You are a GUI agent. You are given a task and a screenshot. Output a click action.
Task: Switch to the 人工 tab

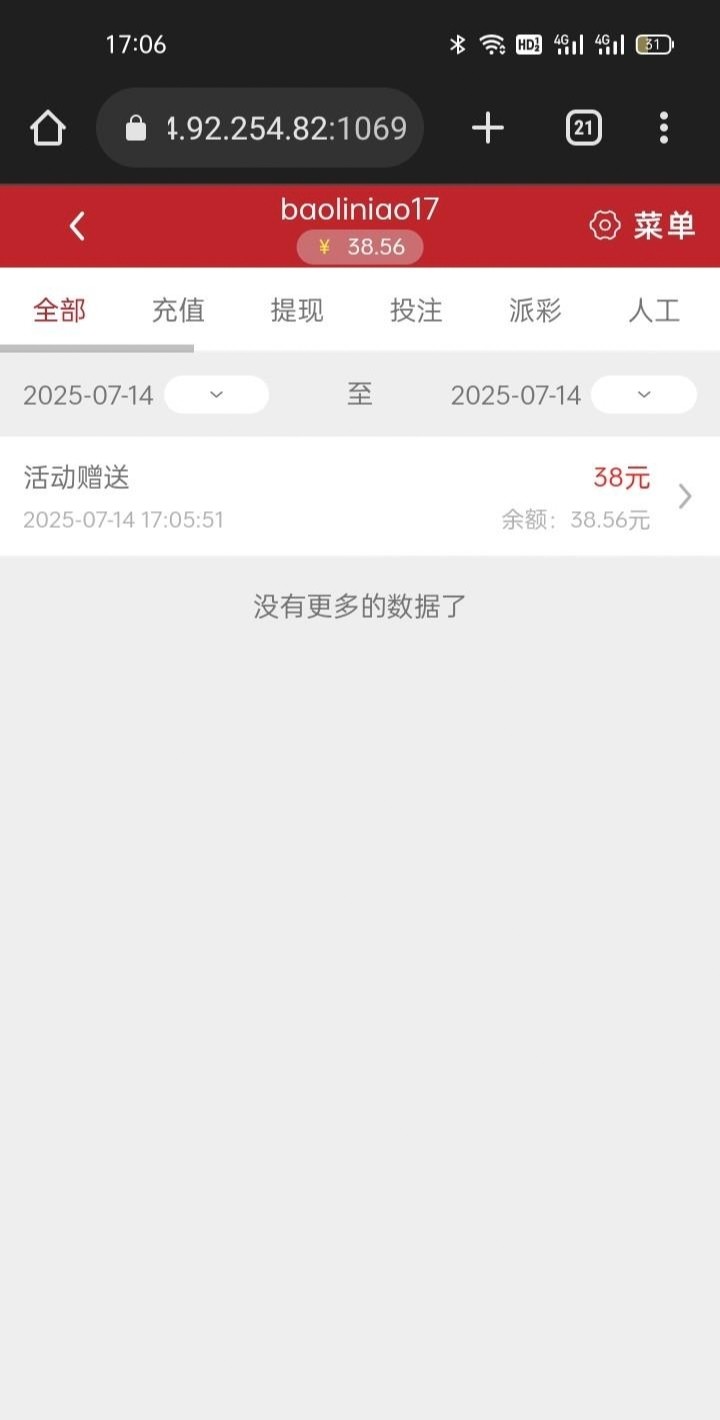click(654, 310)
